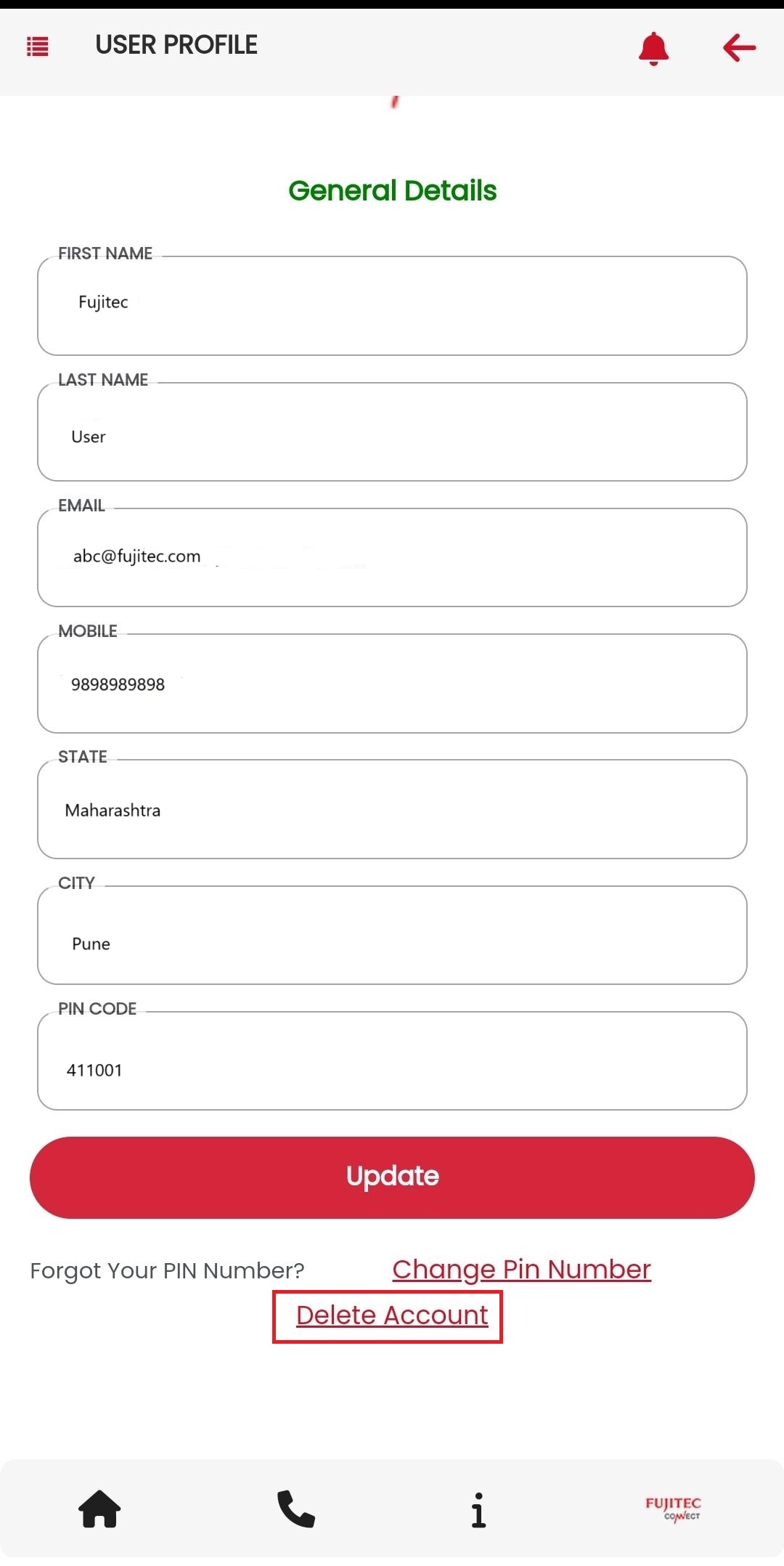Focus the Email field
The image size is (784, 1566).
[392, 558]
